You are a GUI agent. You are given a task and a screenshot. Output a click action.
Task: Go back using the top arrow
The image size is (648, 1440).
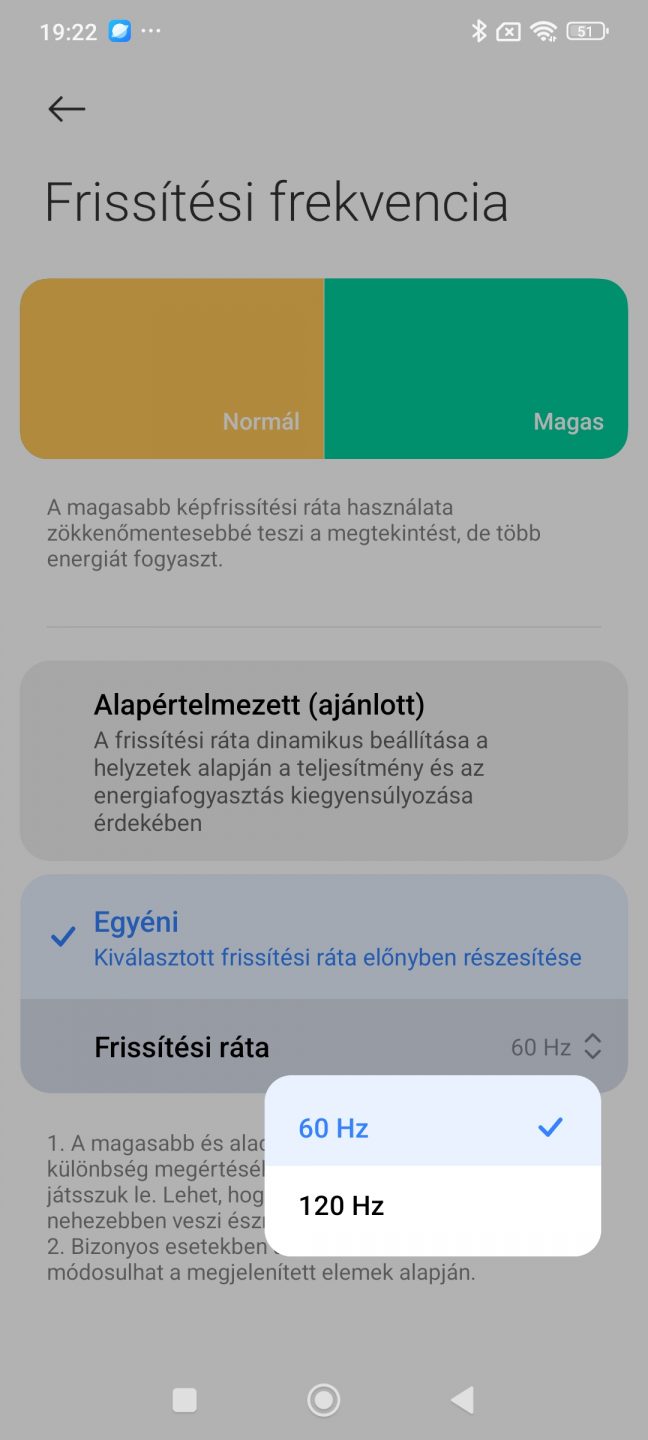click(x=67, y=109)
